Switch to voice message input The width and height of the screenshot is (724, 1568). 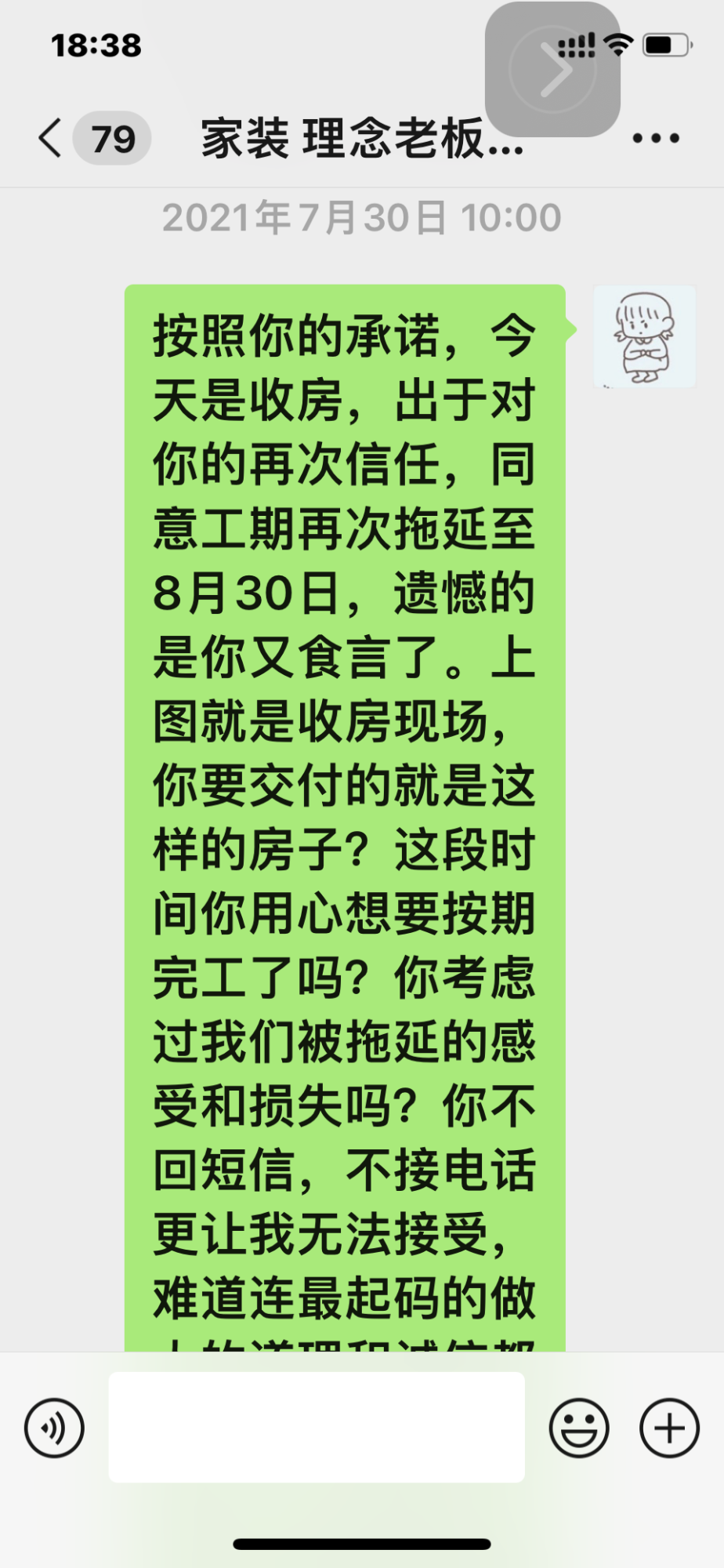54,1428
